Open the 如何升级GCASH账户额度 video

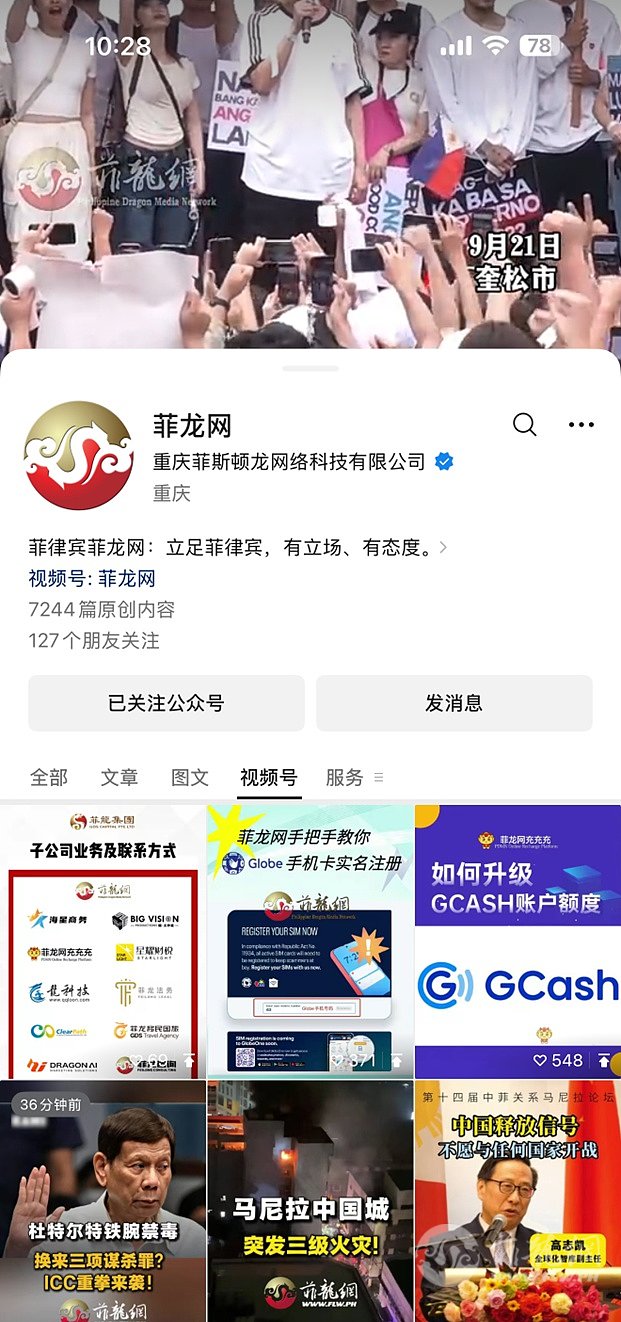coord(517,940)
